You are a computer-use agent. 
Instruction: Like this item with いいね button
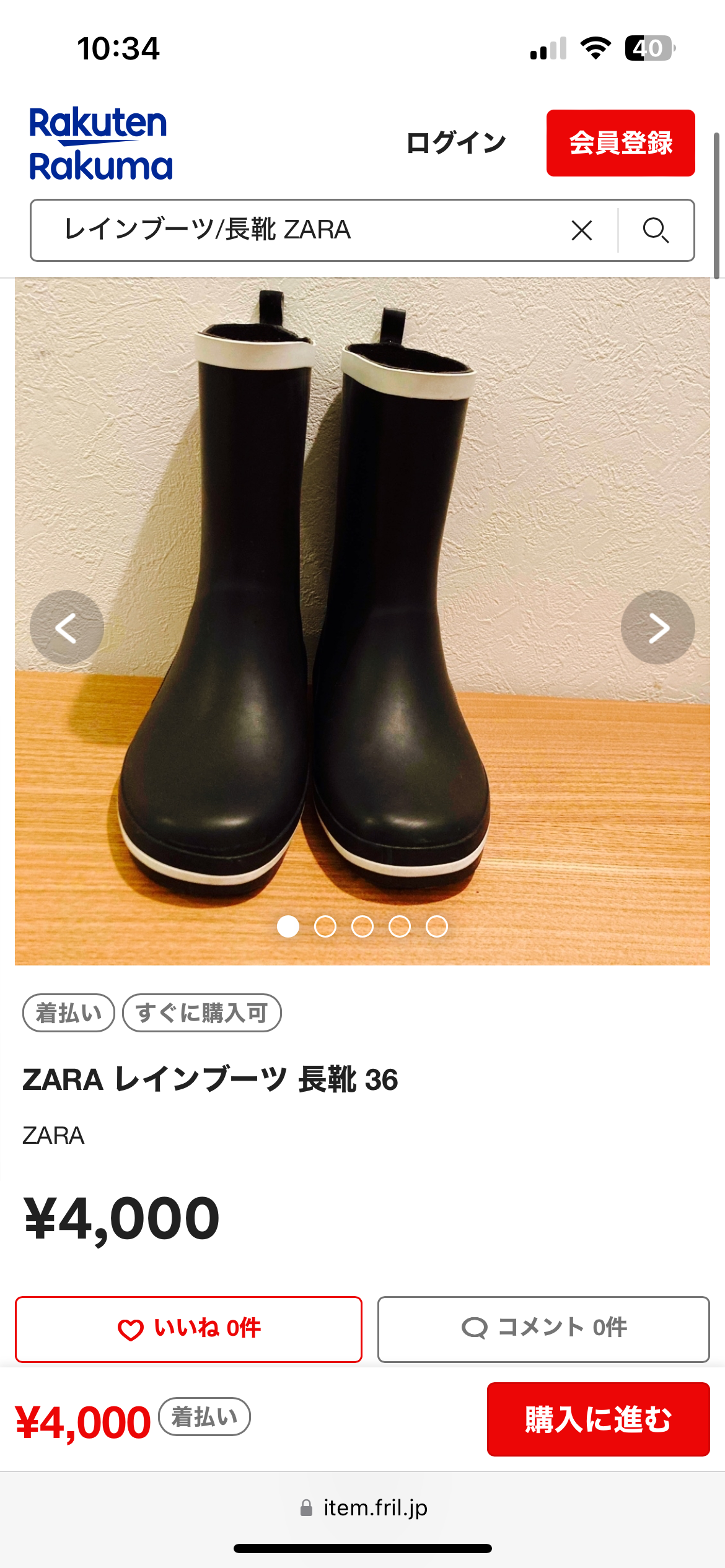click(x=188, y=1329)
